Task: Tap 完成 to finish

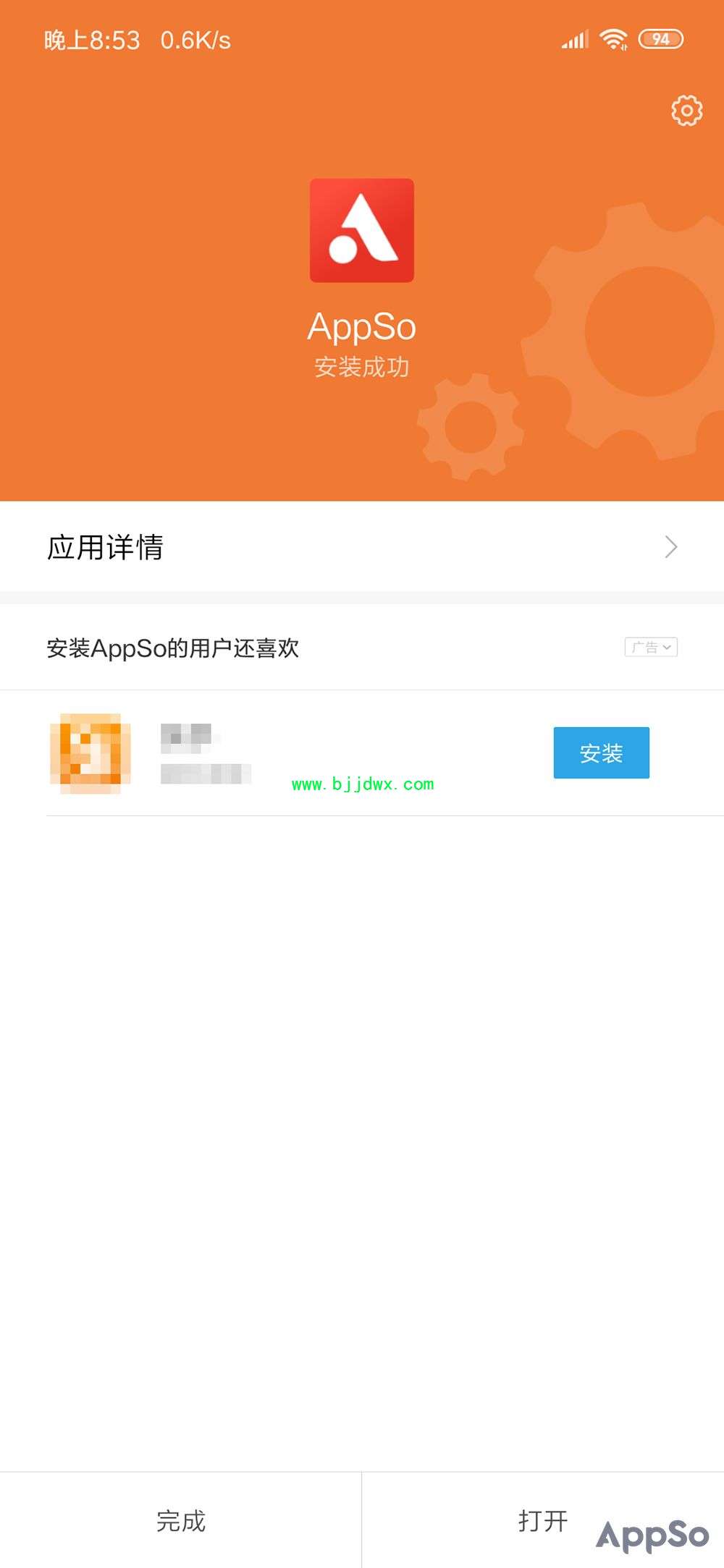Action: tap(180, 1520)
